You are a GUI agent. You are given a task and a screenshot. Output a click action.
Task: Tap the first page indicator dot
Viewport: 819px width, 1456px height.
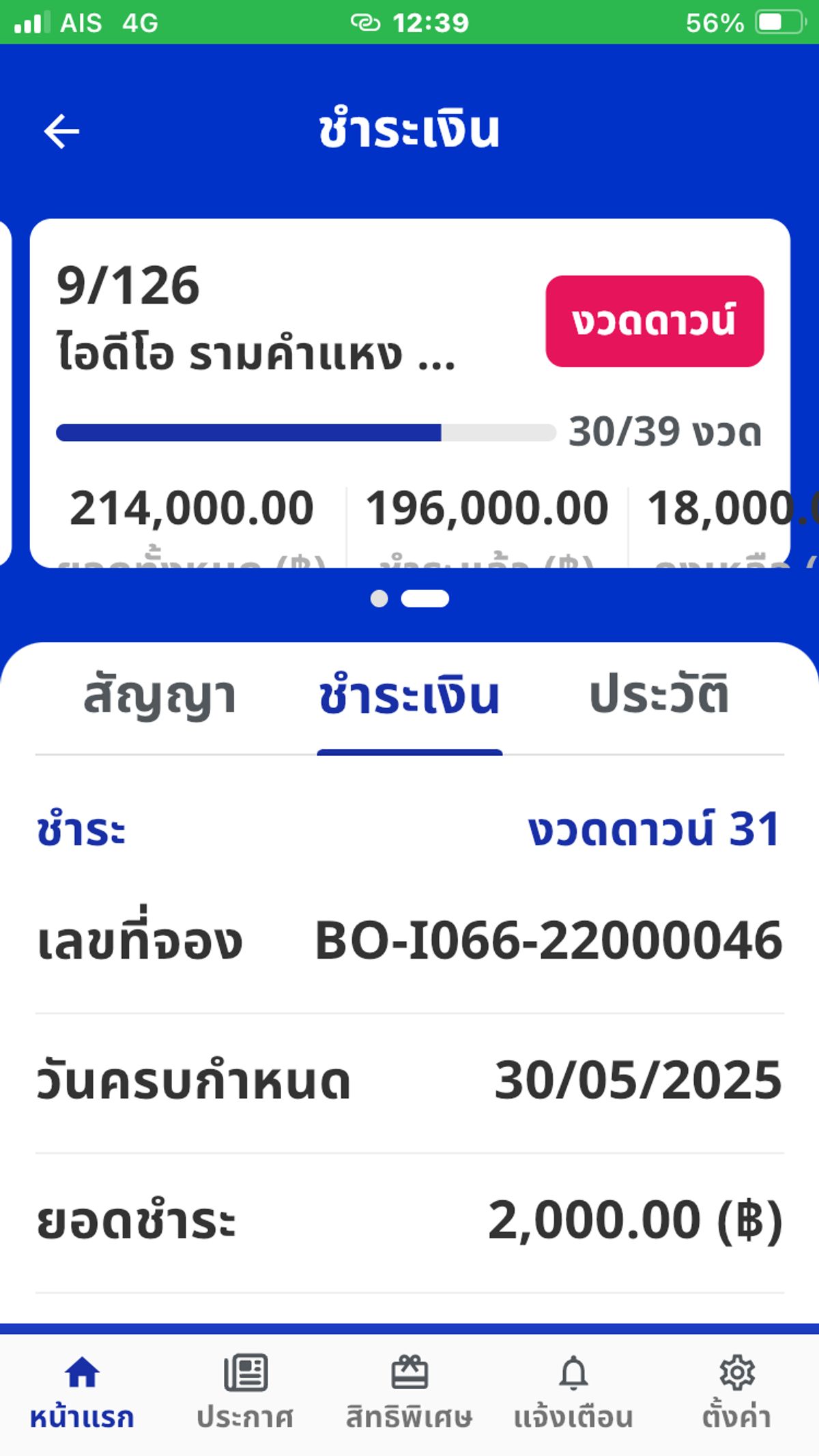coord(379,598)
